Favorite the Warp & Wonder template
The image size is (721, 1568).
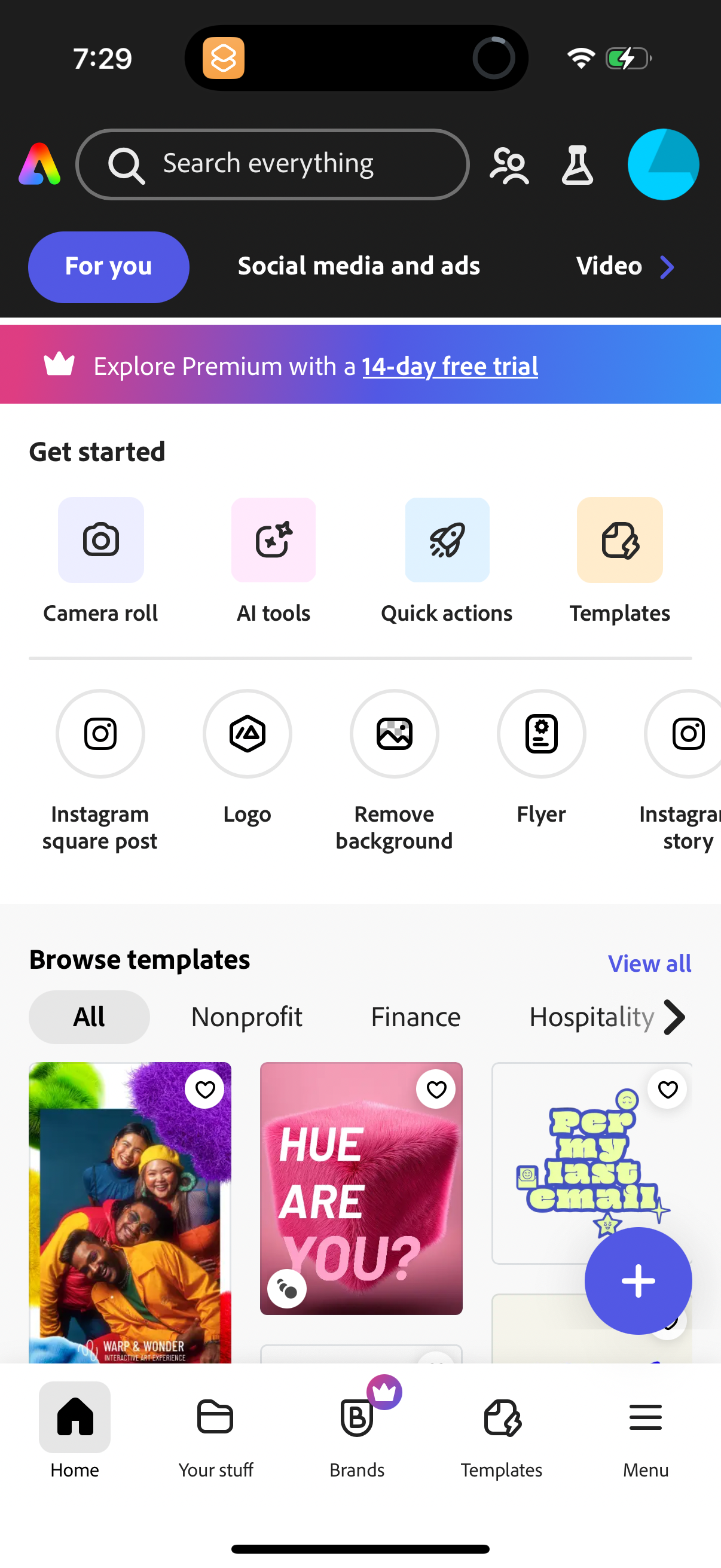[205, 1090]
